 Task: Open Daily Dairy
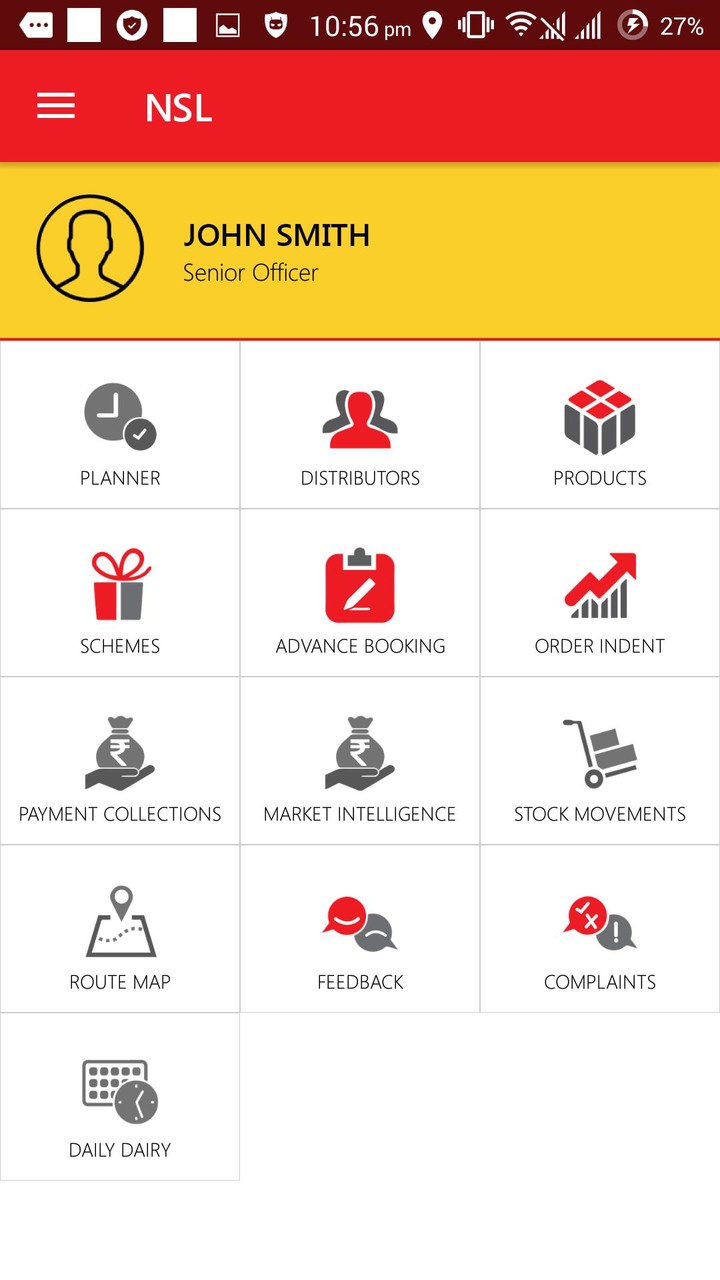pyautogui.click(x=120, y=1098)
